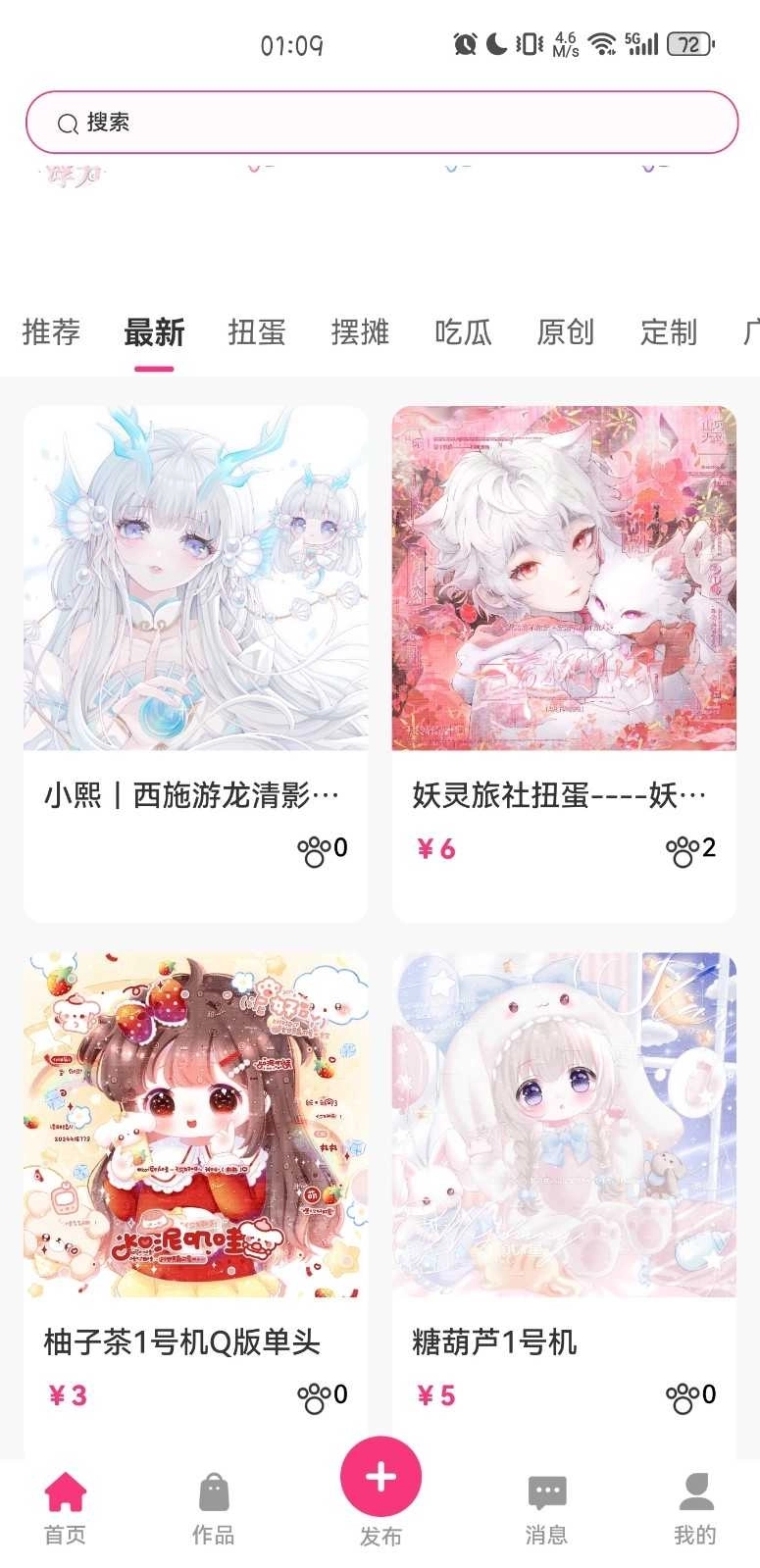Tap the pink plus 发布 publish button
Image resolution: width=760 pixels, height=1568 pixels.
click(x=380, y=1476)
